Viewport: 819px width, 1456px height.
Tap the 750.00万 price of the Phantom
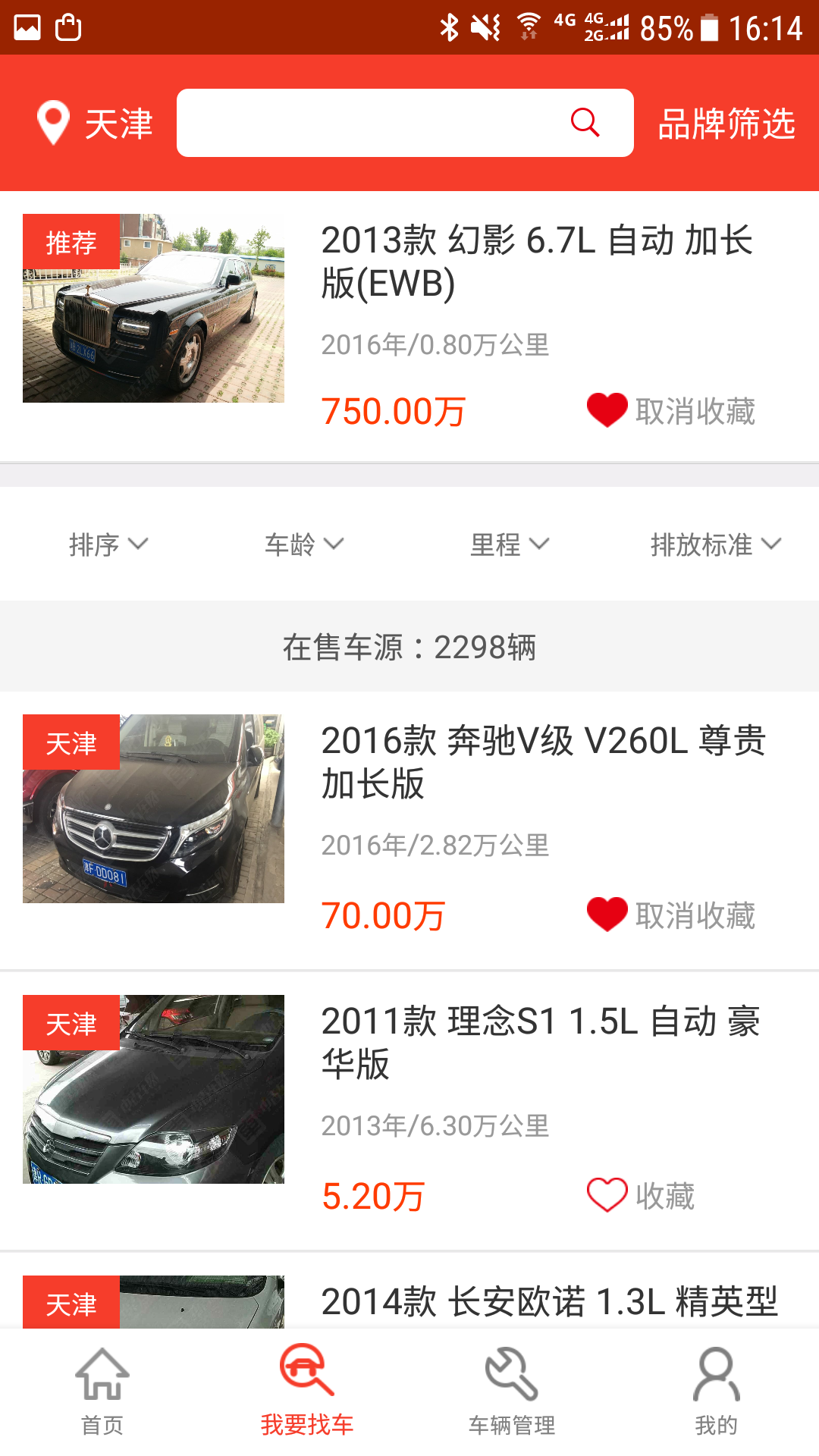pos(392,410)
